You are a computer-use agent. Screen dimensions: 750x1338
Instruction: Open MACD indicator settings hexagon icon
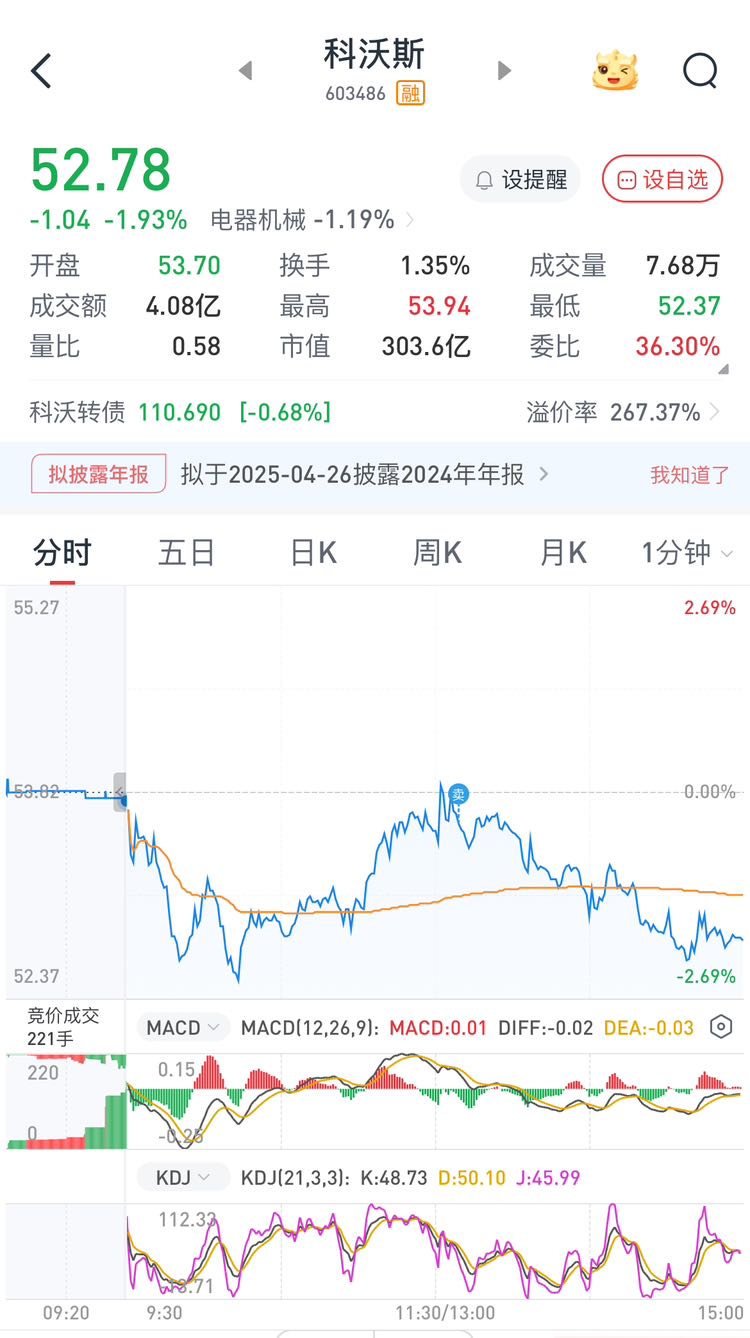coord(721,1027)
